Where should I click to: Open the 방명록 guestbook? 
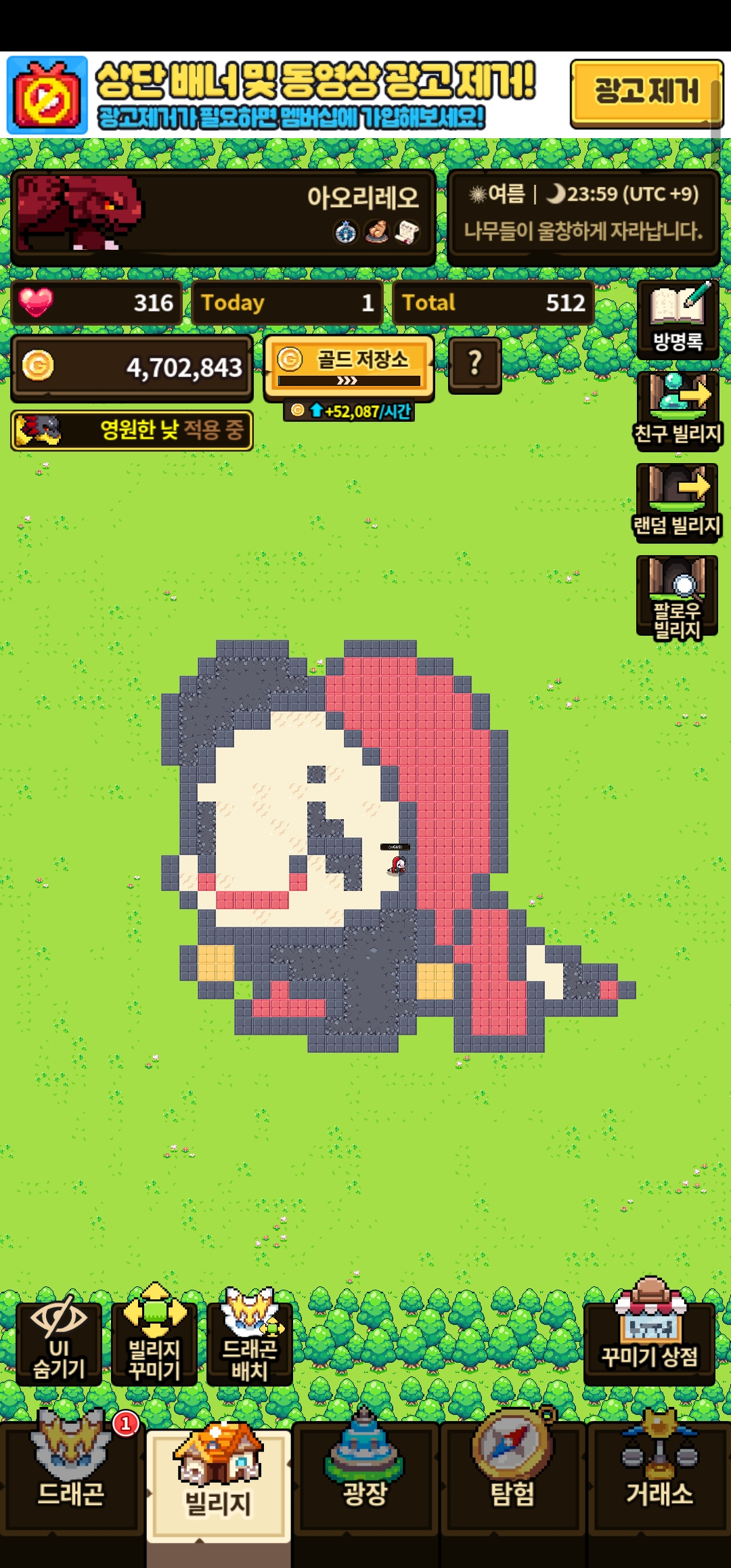[677, 320]
